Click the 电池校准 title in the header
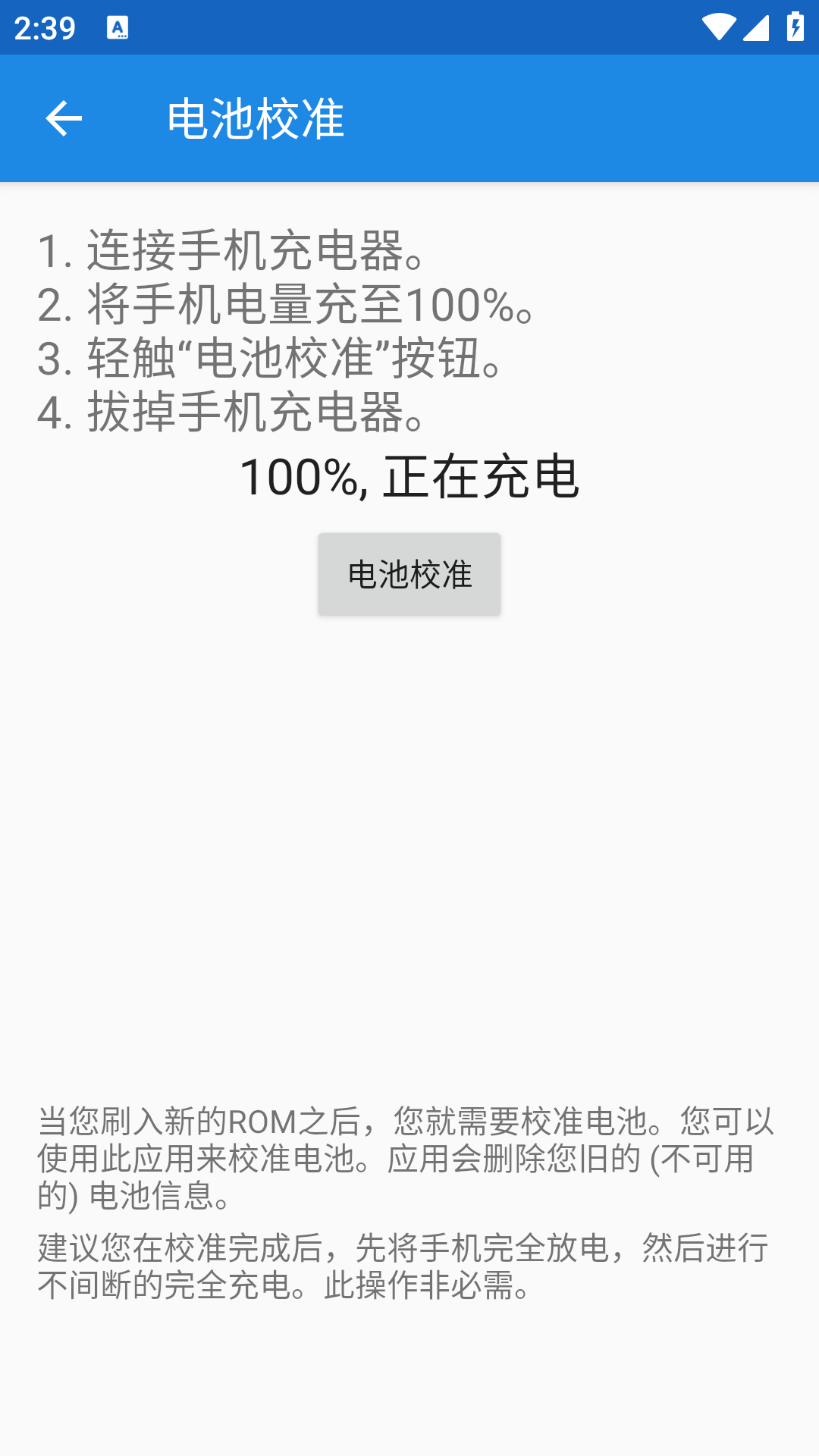819x1456 pixels. pos(256,119)
